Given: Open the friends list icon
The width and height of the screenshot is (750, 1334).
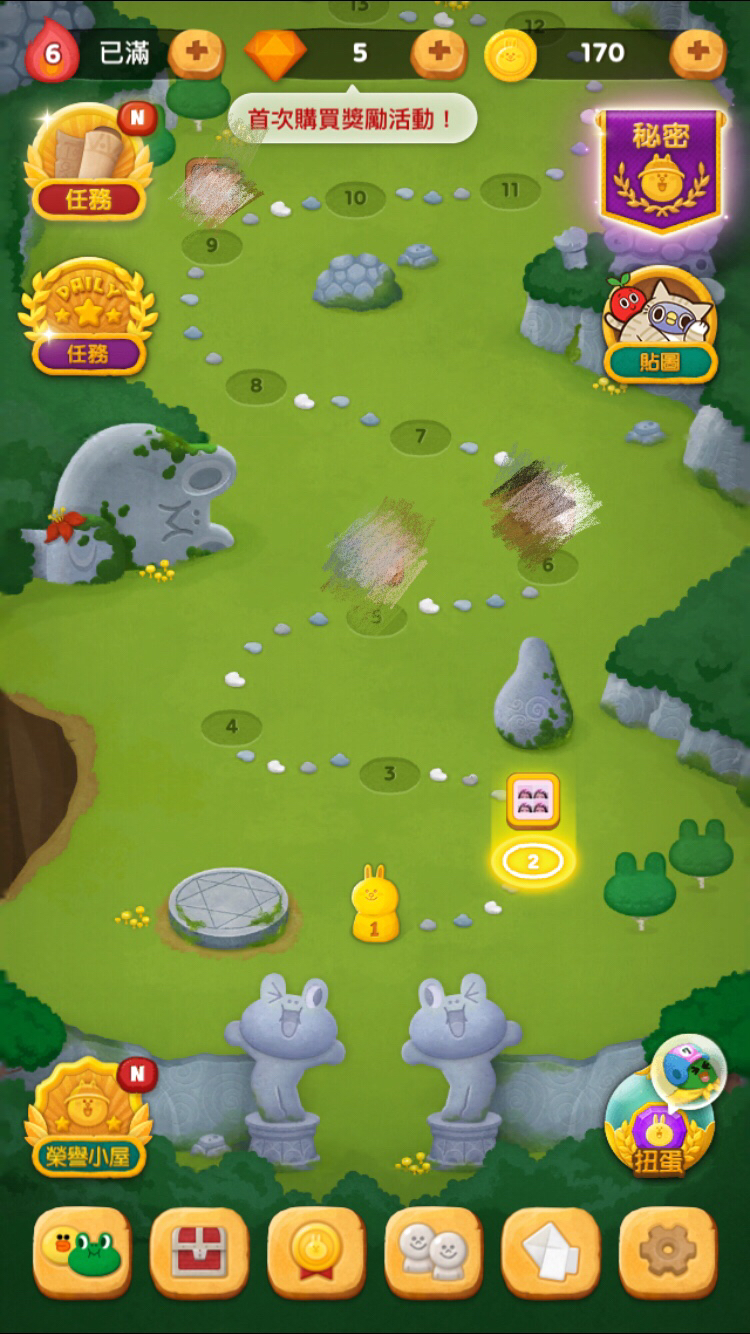Looking at the screenshot, I should [433, 1252].
